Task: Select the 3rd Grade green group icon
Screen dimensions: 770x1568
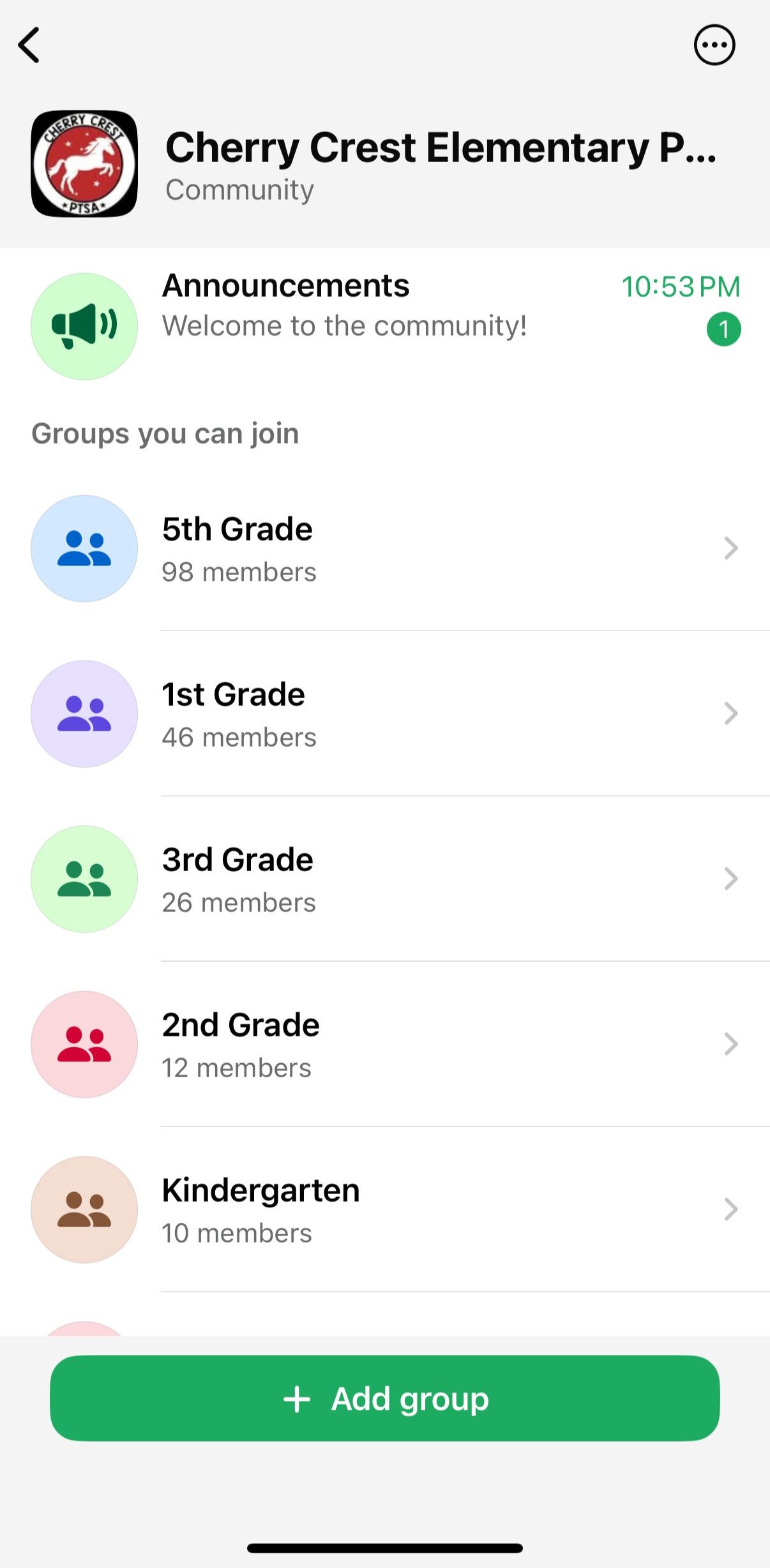Action: [84, 879]
